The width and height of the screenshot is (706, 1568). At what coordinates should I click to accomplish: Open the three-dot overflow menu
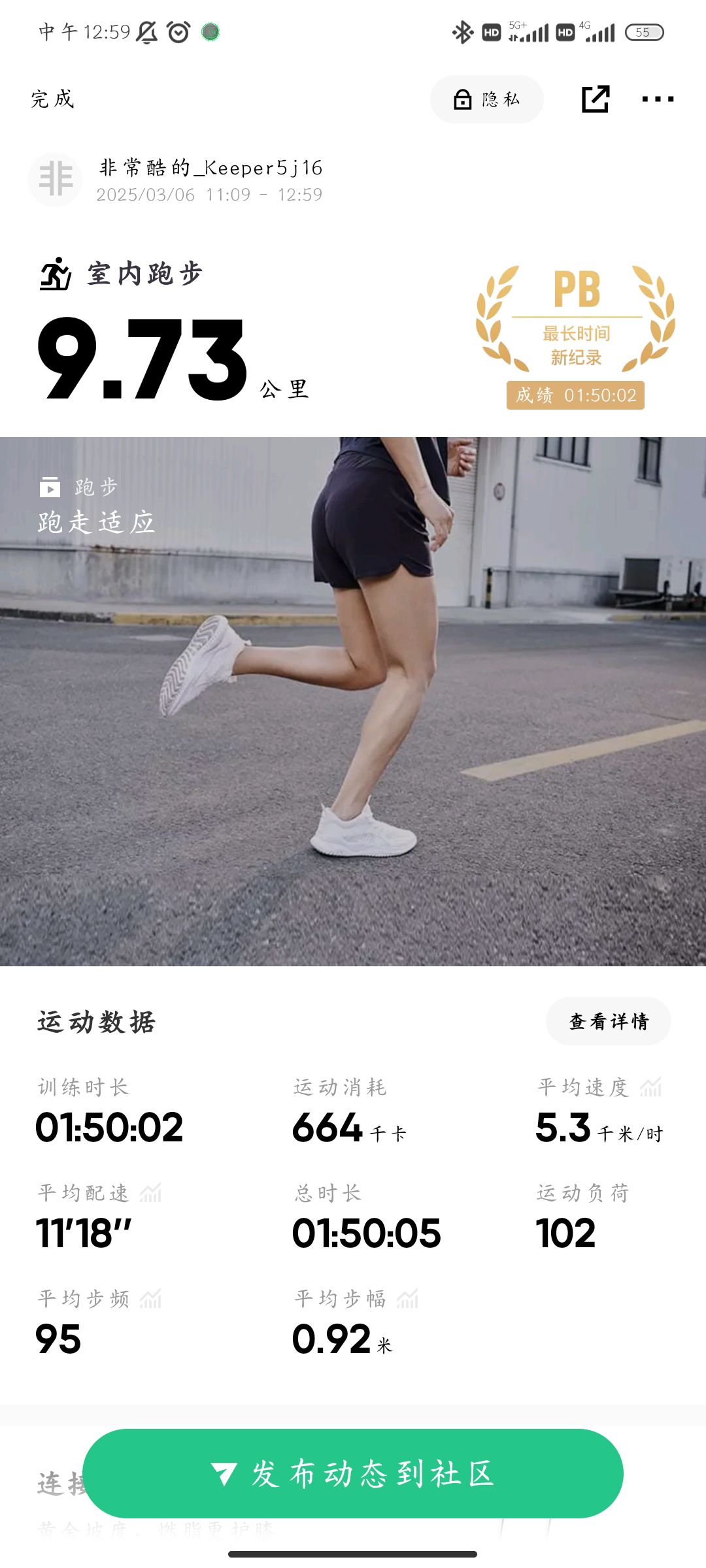click(657, 99)
